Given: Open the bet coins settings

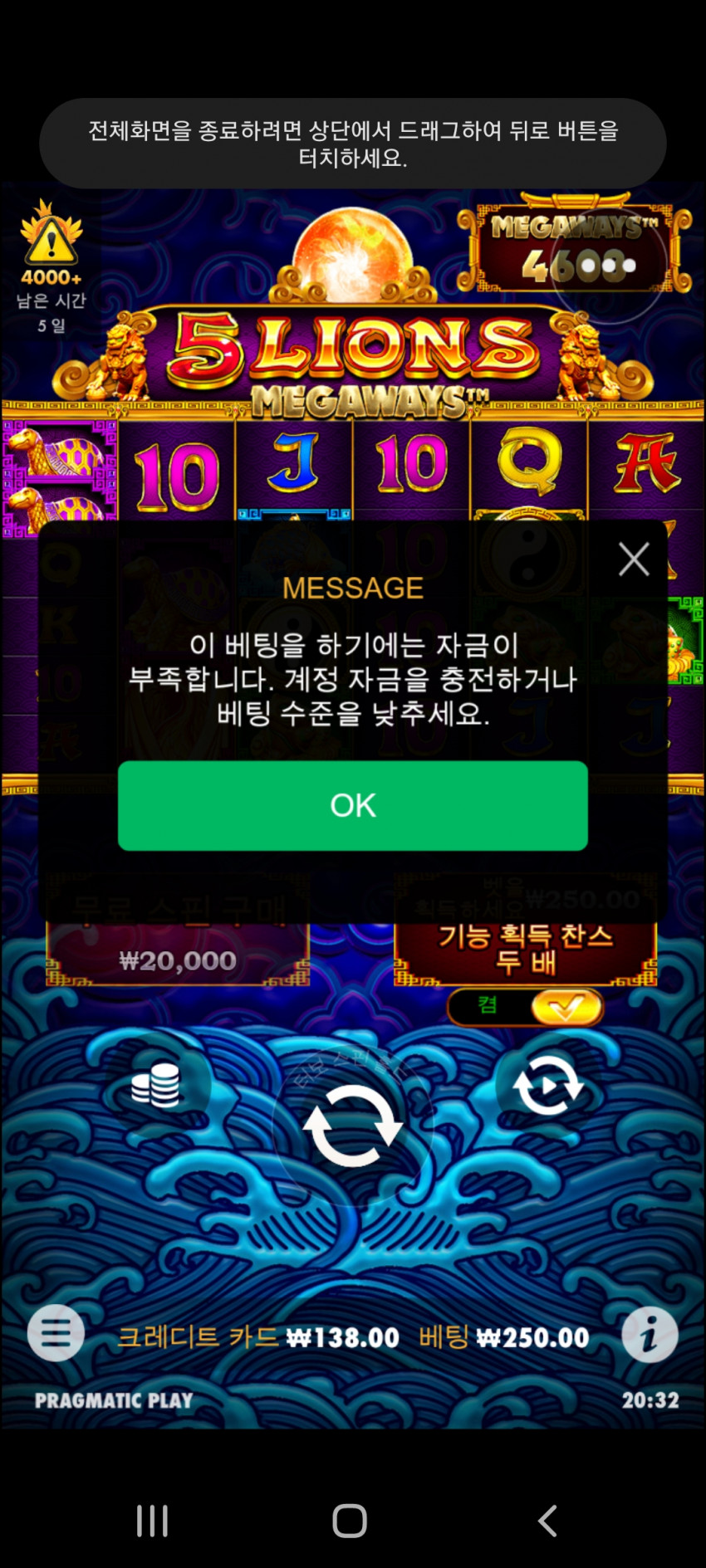Looking at the screenshot, I should point(156,1085).
